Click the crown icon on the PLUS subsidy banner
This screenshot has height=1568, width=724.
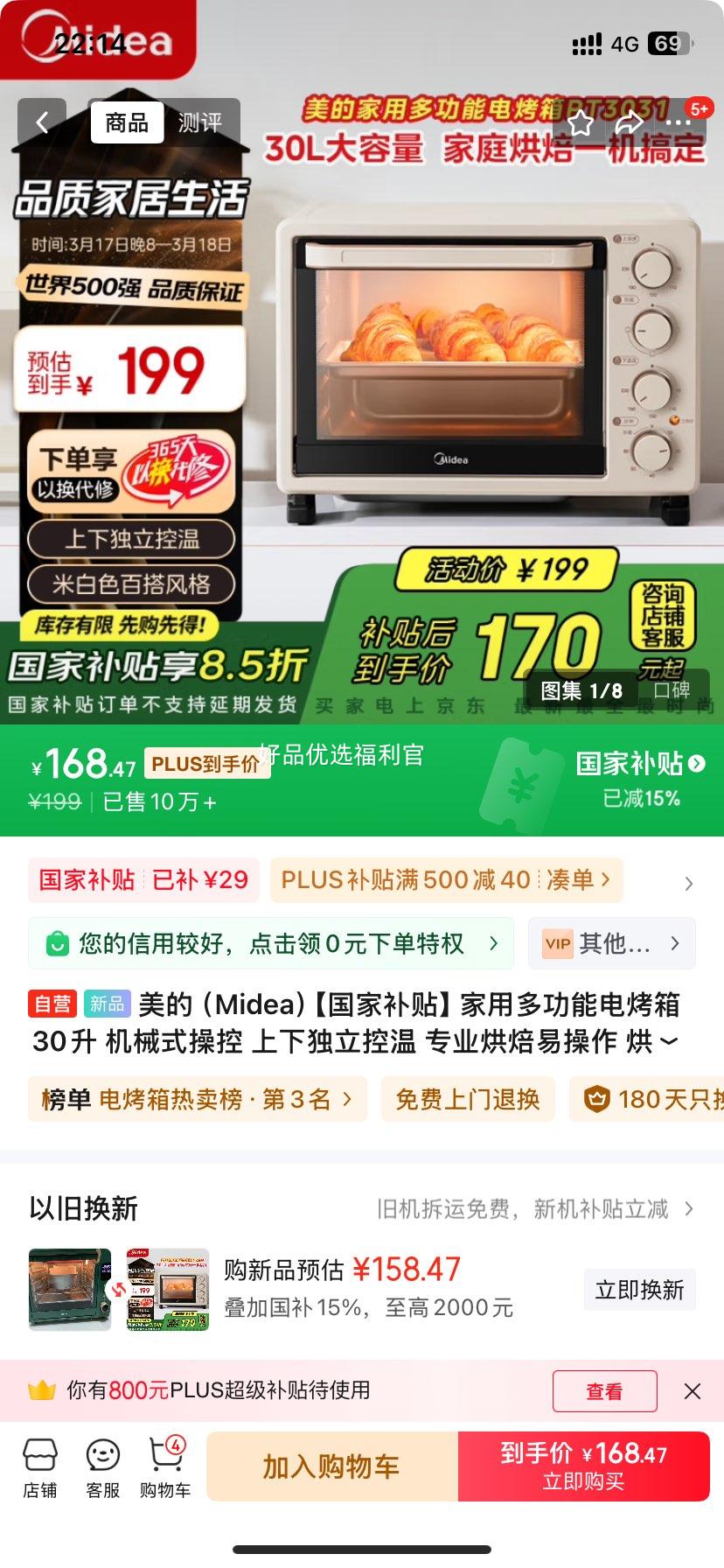tap(41, 1390)
